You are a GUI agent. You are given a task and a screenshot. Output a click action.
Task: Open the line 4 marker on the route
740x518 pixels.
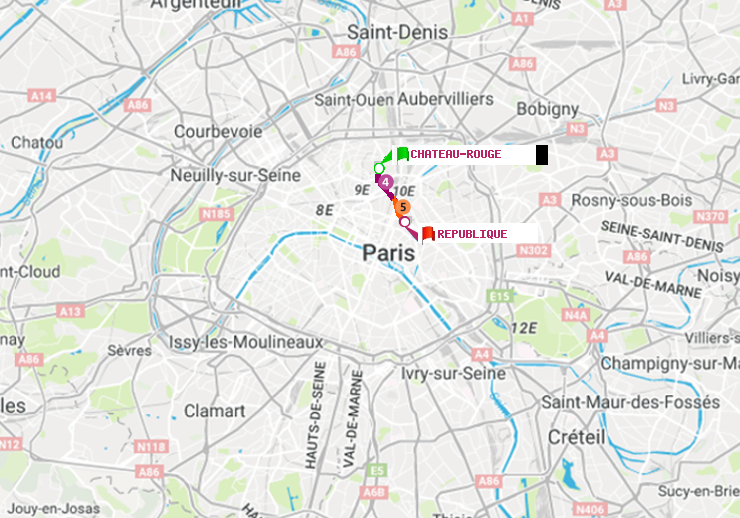tap(386, 182)
